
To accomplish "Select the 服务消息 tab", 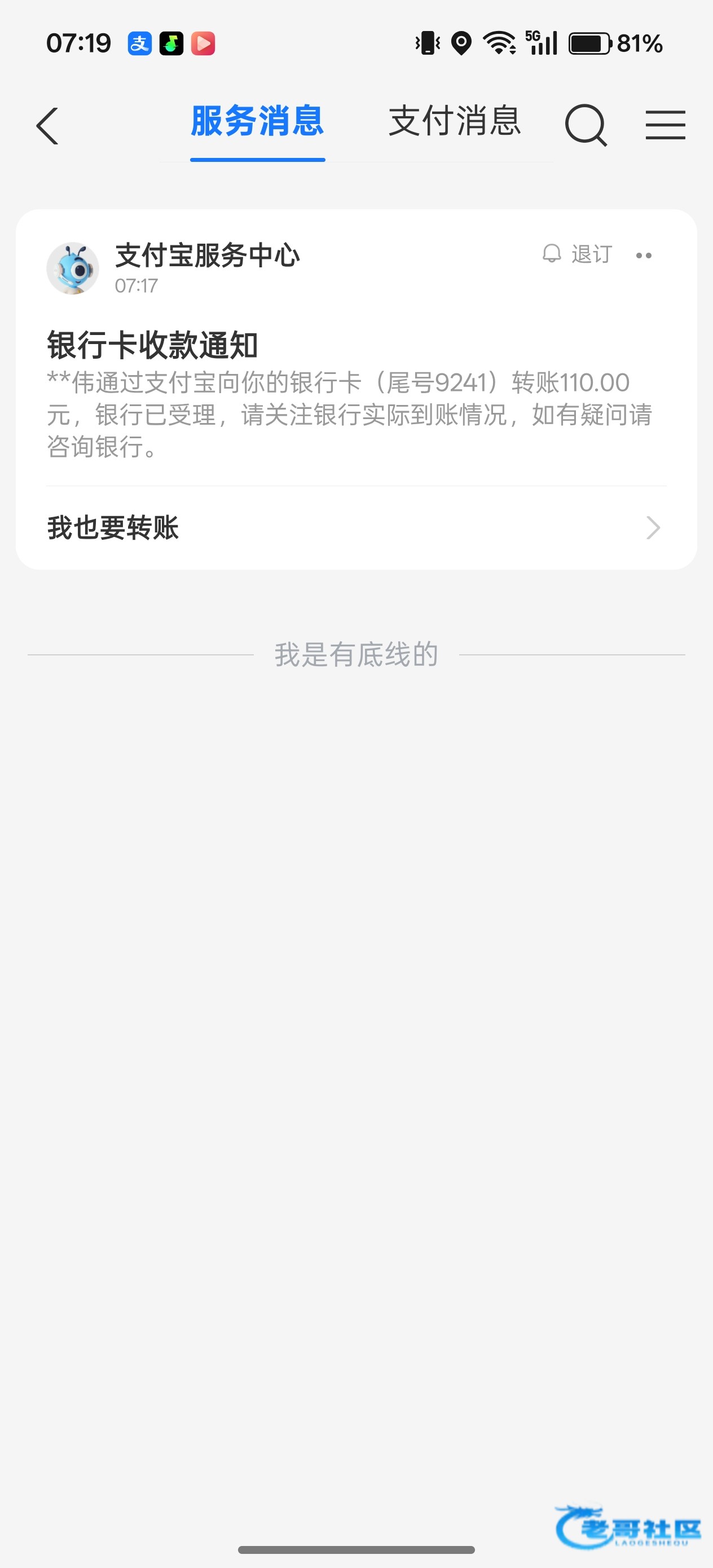I will (x=258, y=121).
